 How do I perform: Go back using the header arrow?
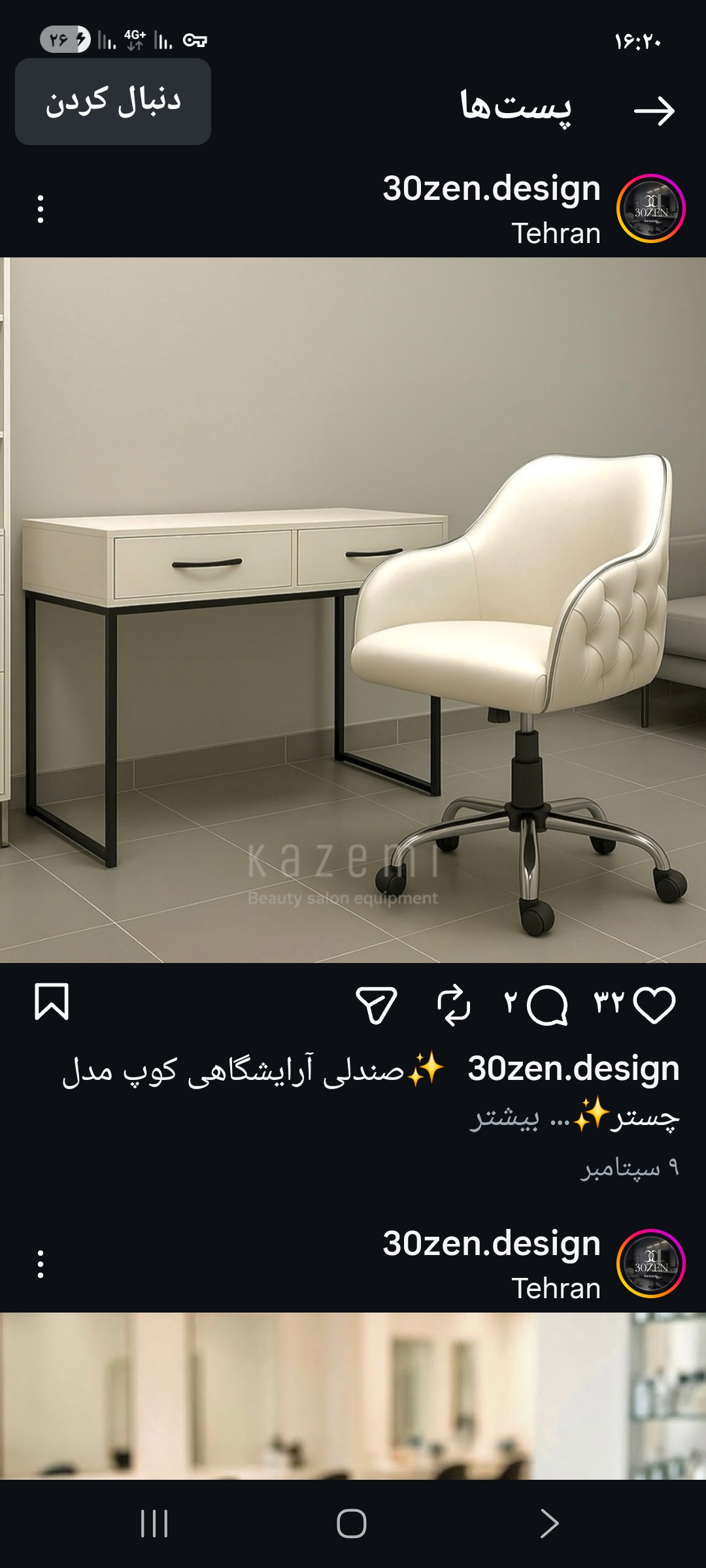[654, 111]
